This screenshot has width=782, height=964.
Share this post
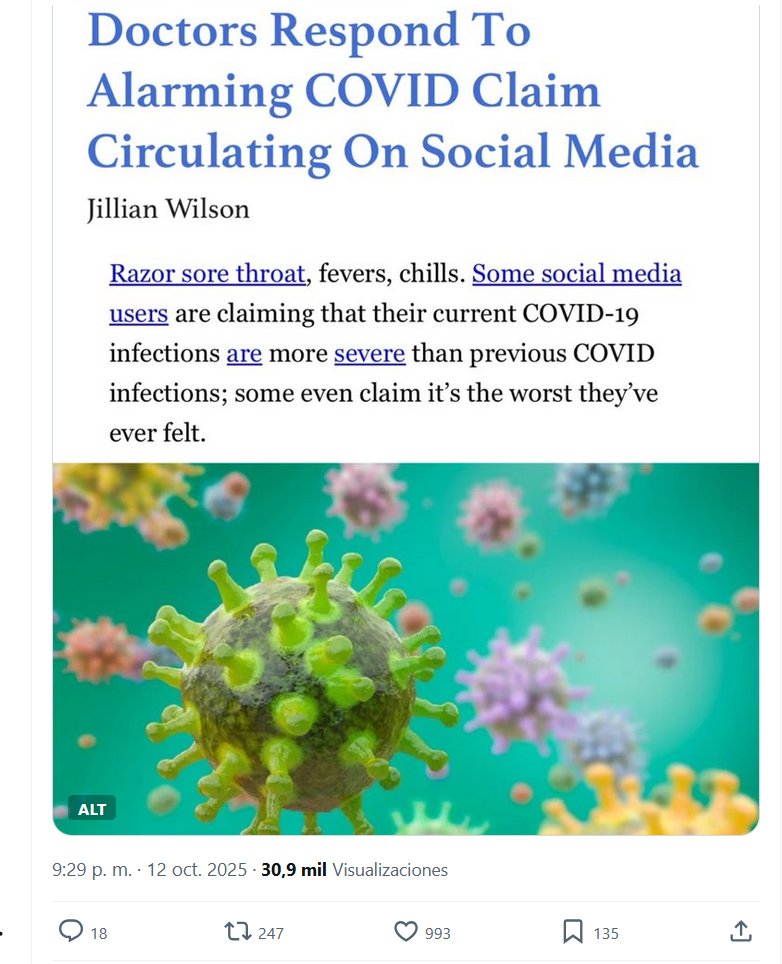pos(740,932)
